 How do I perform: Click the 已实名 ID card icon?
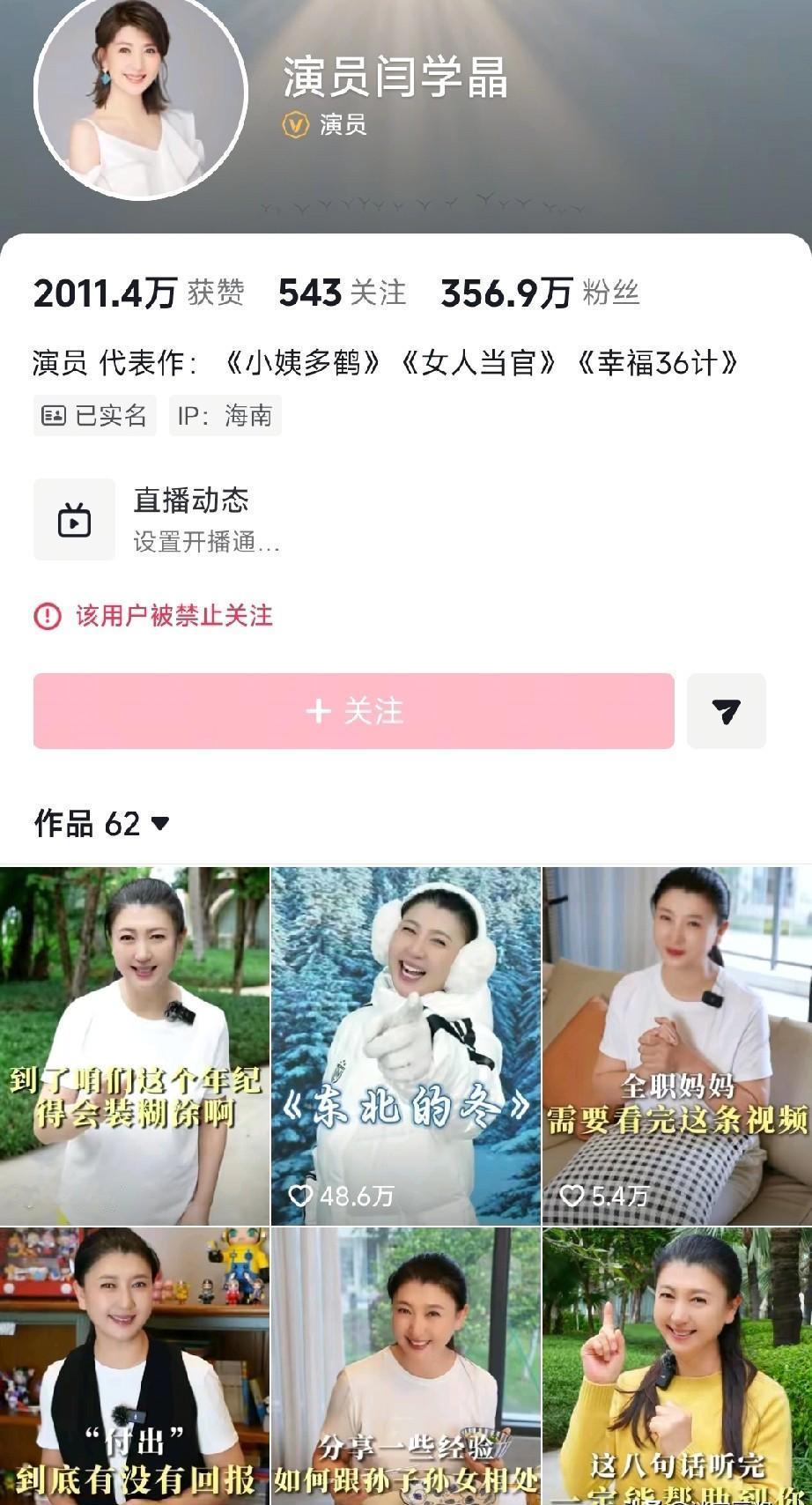tap(55, 414)
